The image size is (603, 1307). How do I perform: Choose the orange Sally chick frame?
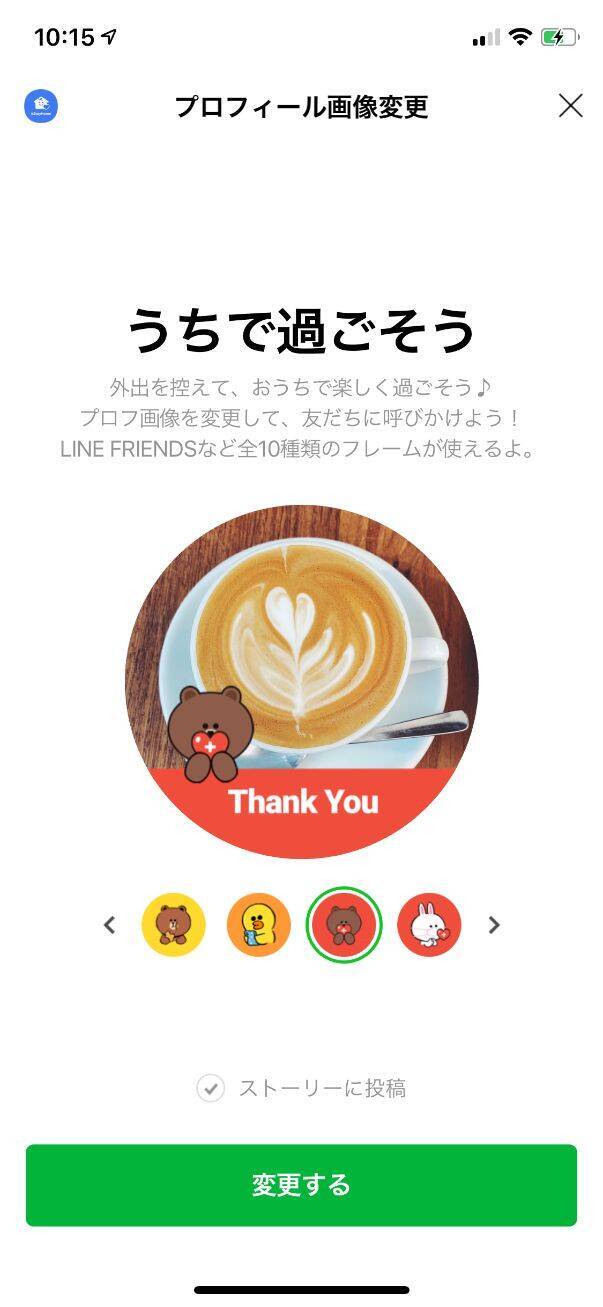[258, 926]
